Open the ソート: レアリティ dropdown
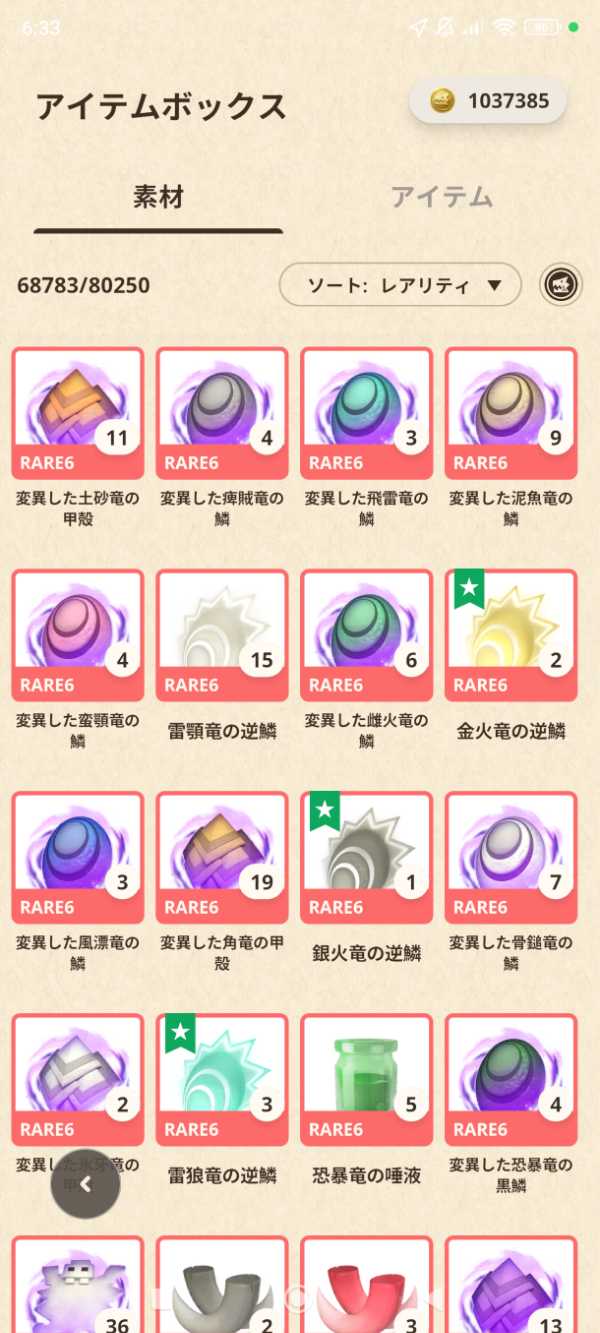Viewport: 600px width, 1333px height. pyautogui.click(x=400, y=285)
